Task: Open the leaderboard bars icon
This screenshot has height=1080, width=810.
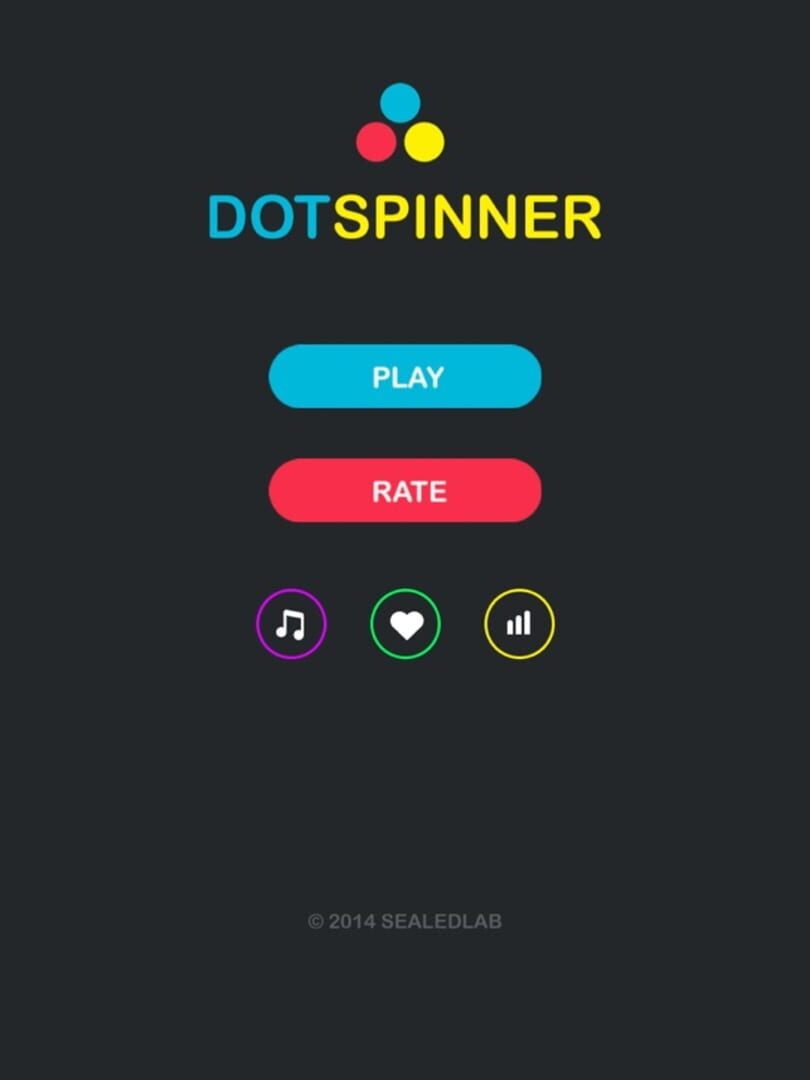Action: pos(519,624)
